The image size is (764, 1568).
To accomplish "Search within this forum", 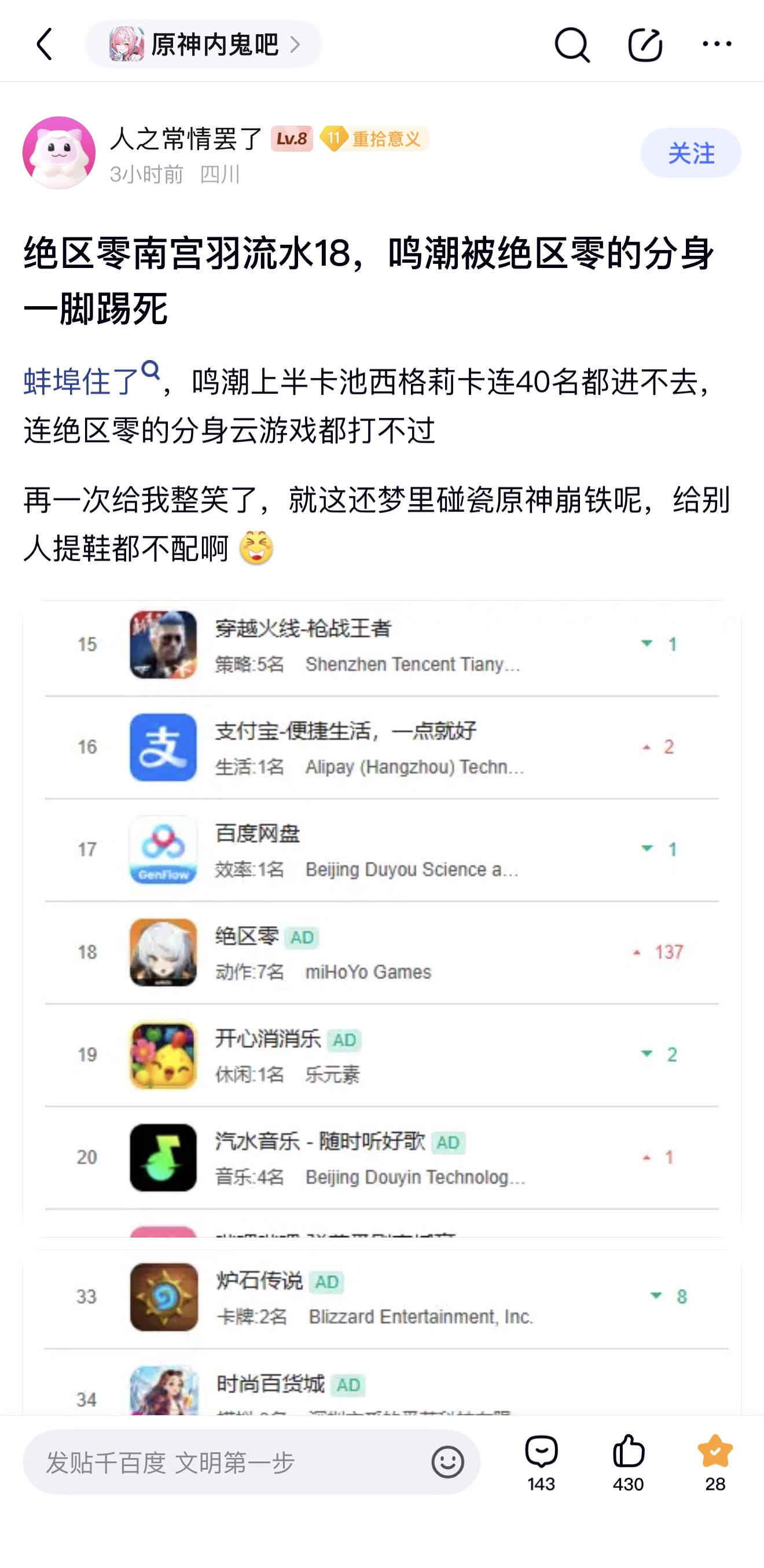I will [x=572, y=44].
